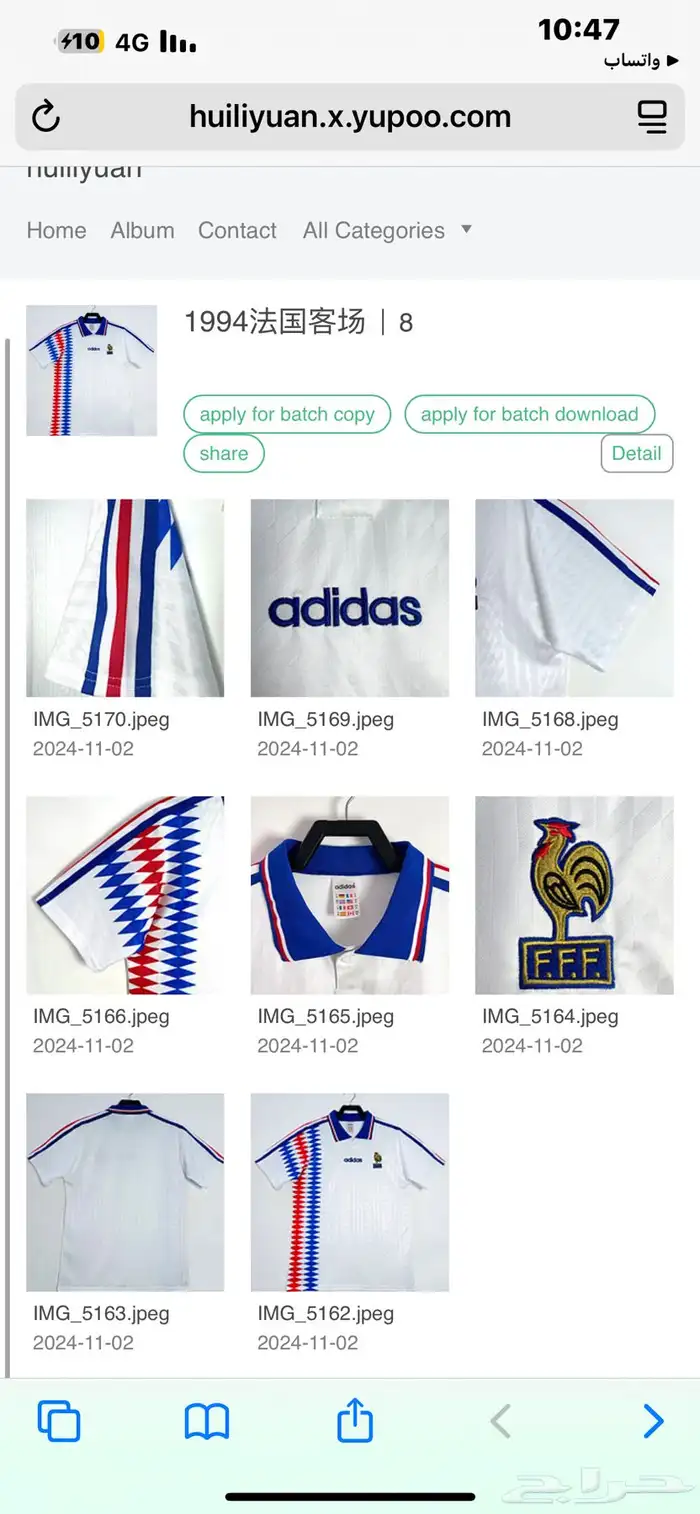This screenshot has width=700, height=1514.
Task: Tap the huiliyuan.x.yupoo.com address field
Action: (x=350, y=117)
